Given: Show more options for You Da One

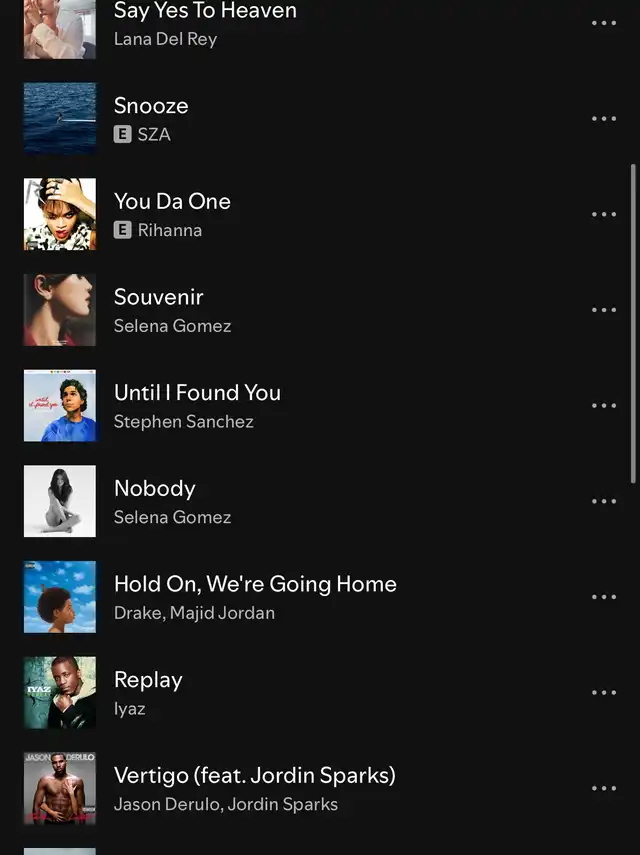Looking at the screenshot, I should tap(604, 214).
